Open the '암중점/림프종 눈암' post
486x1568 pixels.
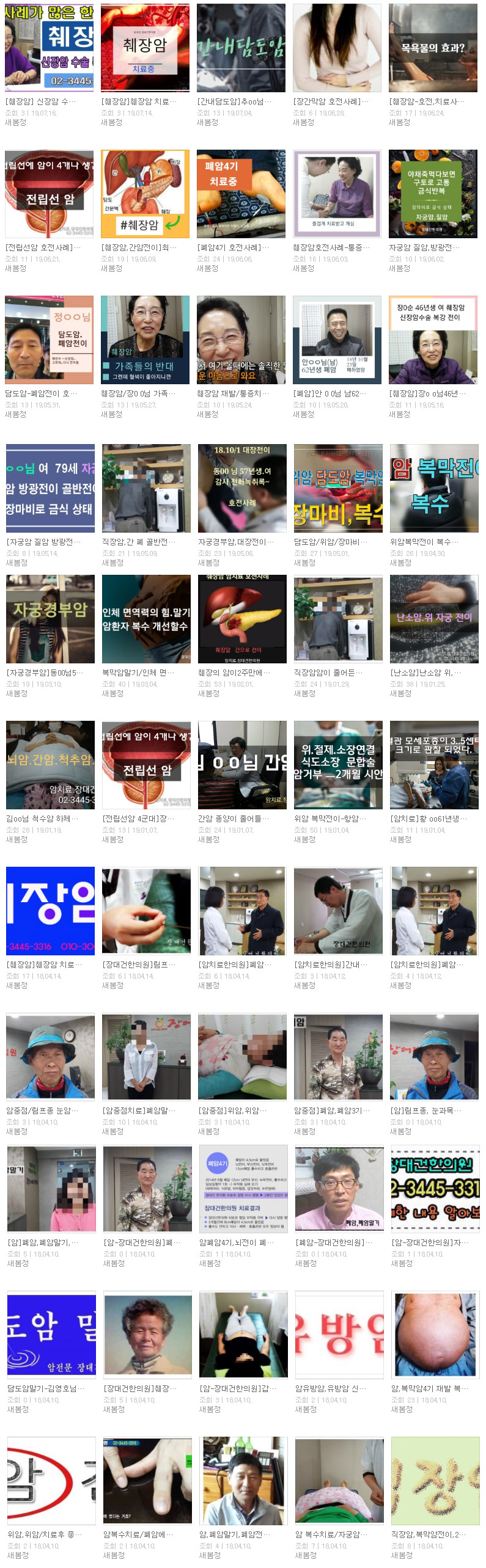50,1057
